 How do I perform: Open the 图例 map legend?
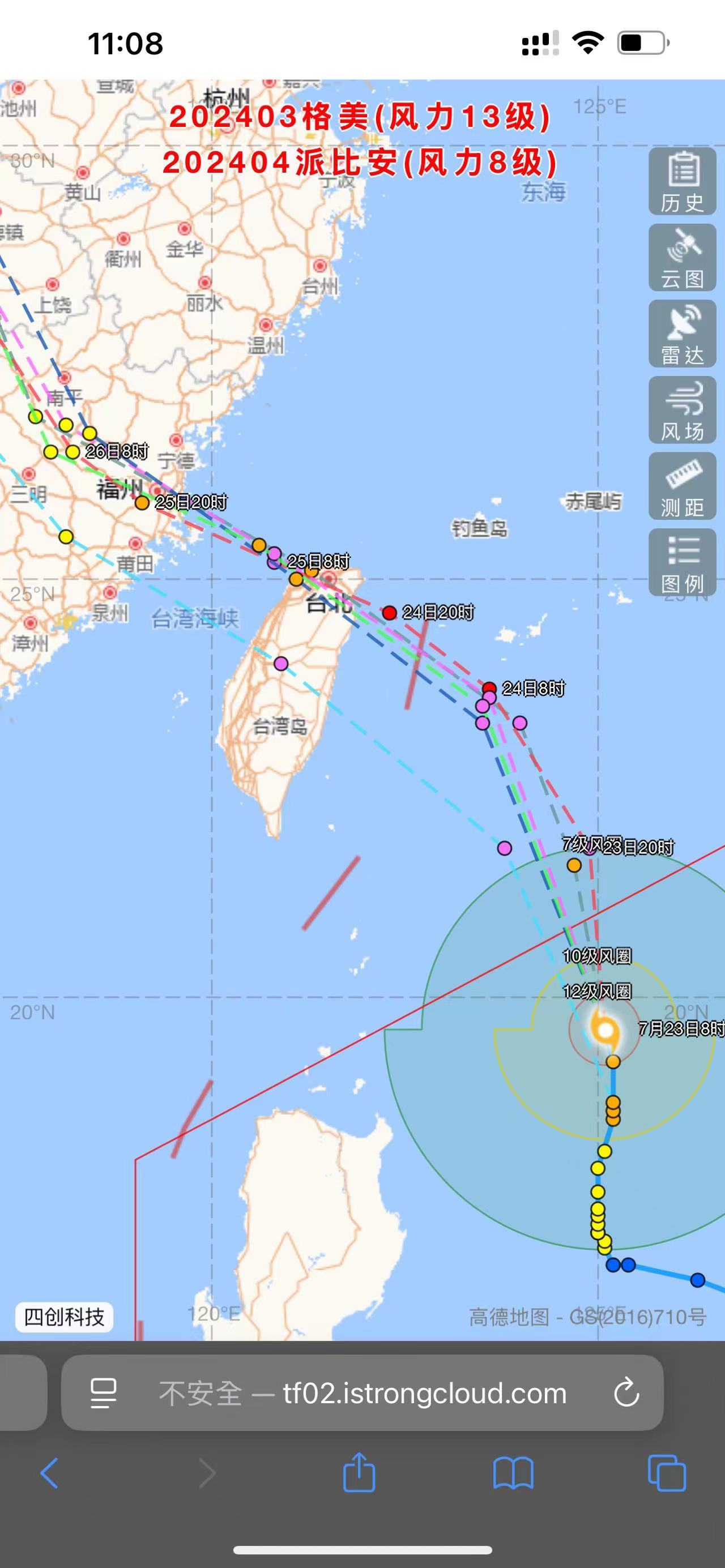pos(682,562)
